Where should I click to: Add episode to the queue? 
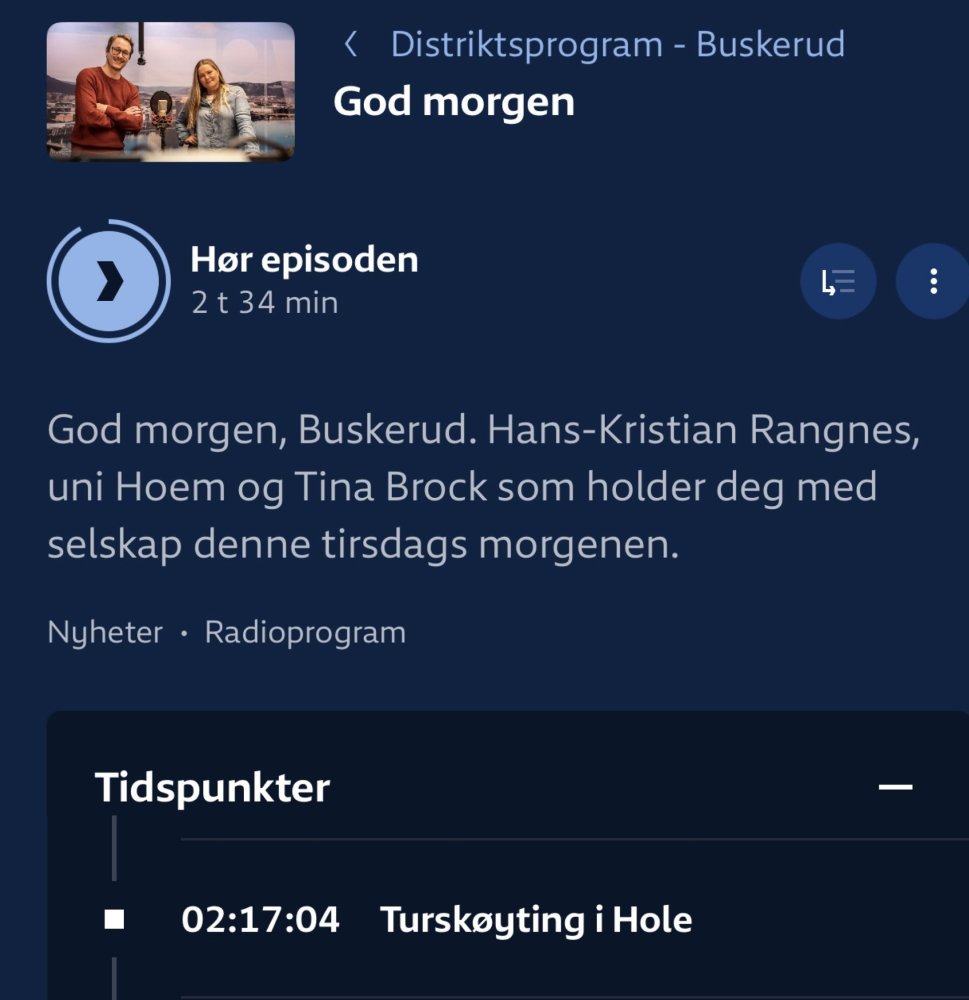point(838,283)
